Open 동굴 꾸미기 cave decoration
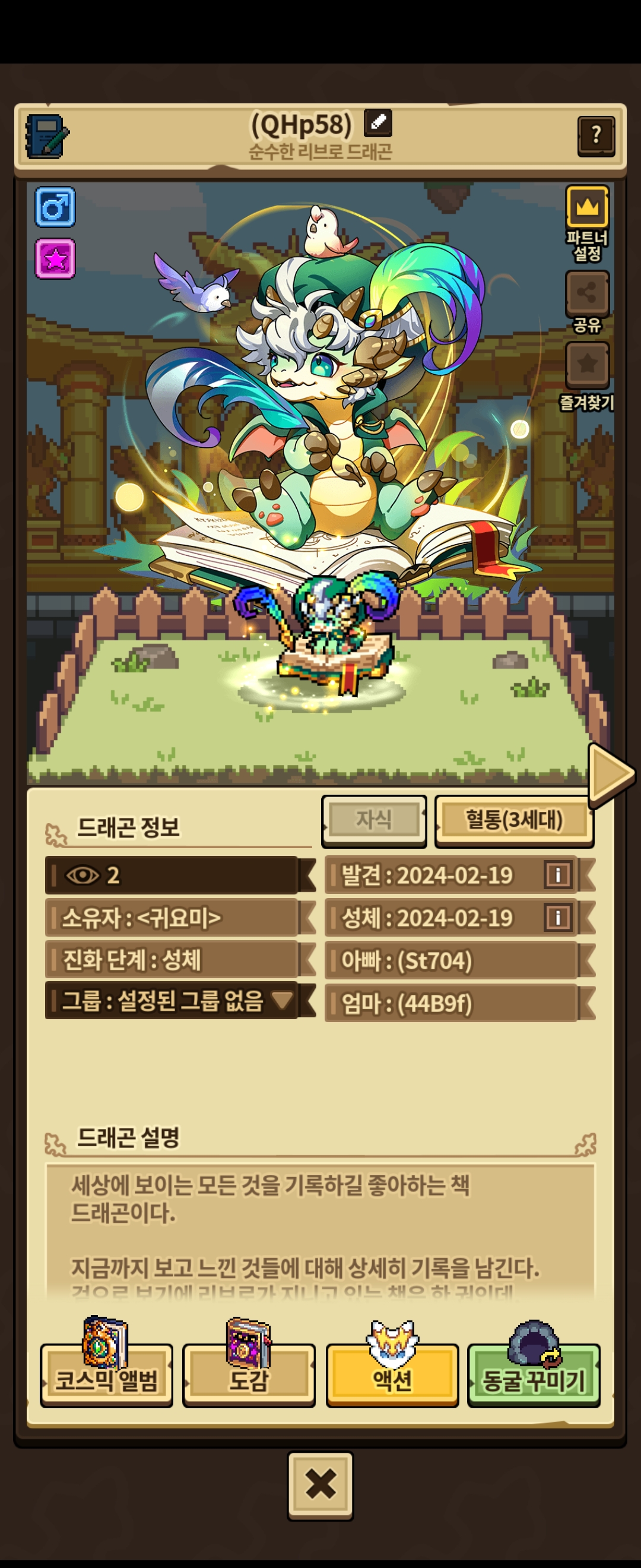Screen dimensions: 641x1568 tap(534, 1379)
